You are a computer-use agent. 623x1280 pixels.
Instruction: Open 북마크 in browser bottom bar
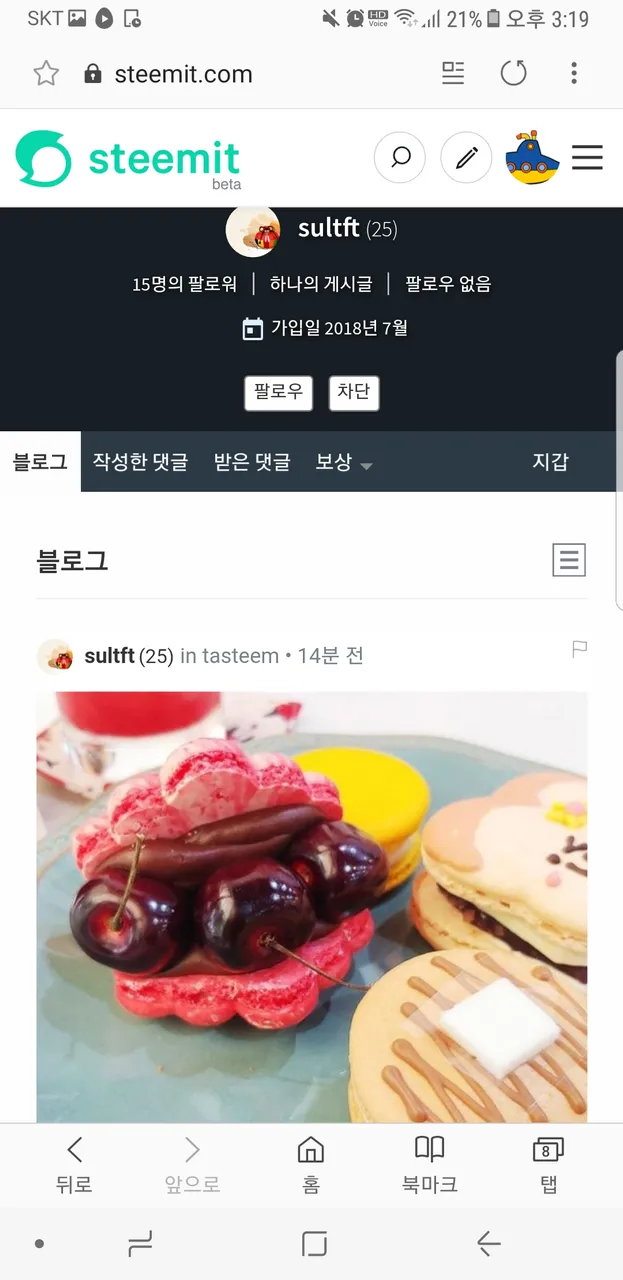pyautogui.click(x=429, y=1164)
